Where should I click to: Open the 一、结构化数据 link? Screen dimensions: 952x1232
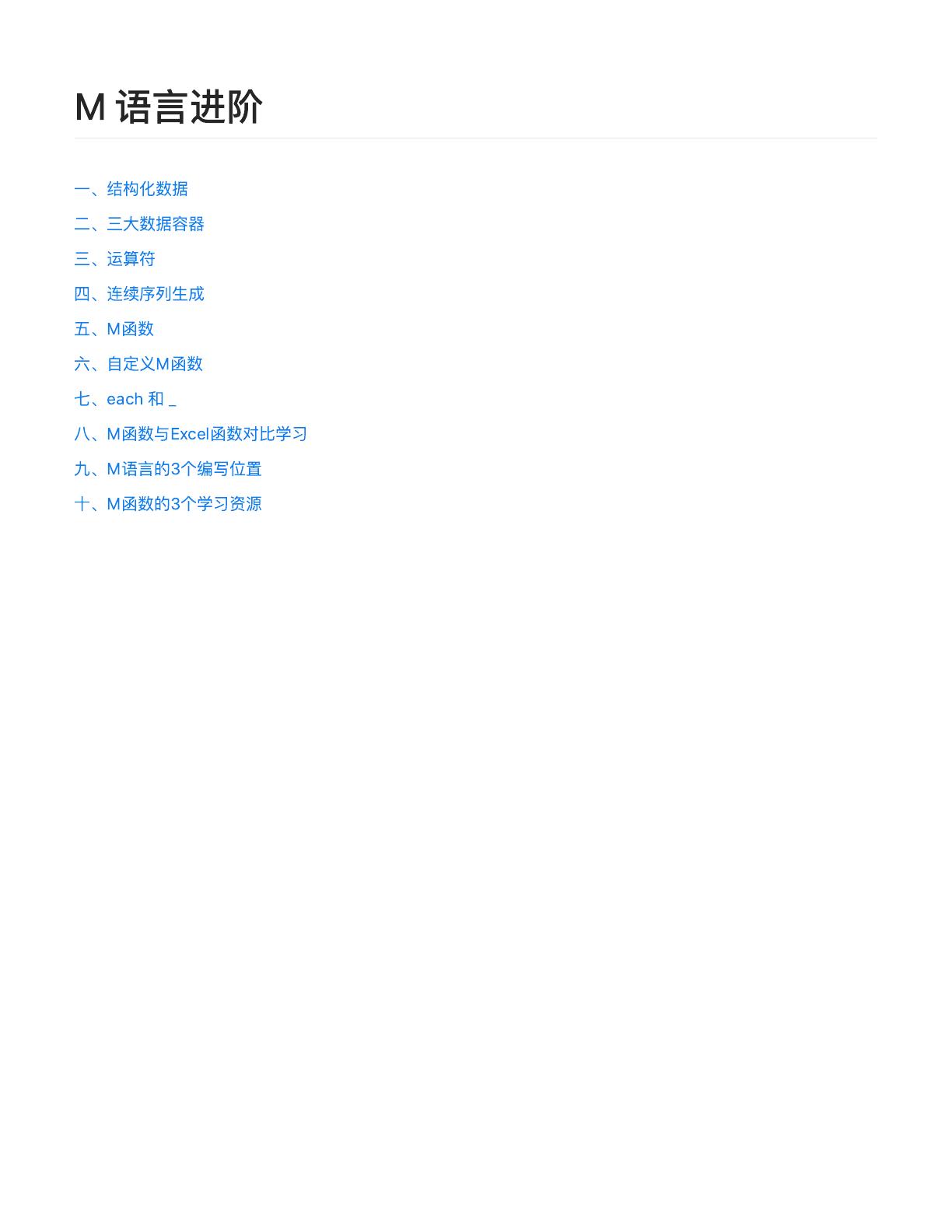[x=131, y=189]
